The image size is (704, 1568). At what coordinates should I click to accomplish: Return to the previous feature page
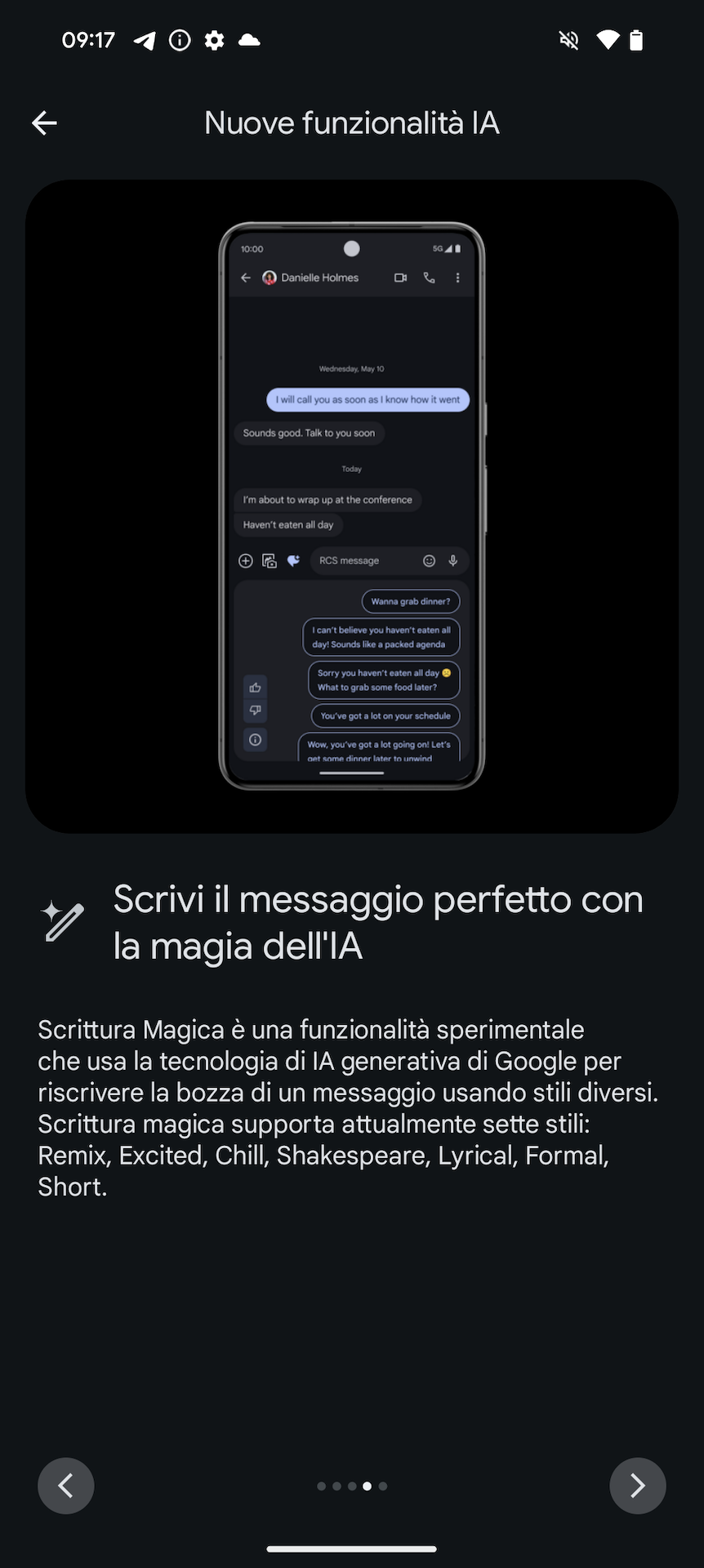(x=66, y=1486)
